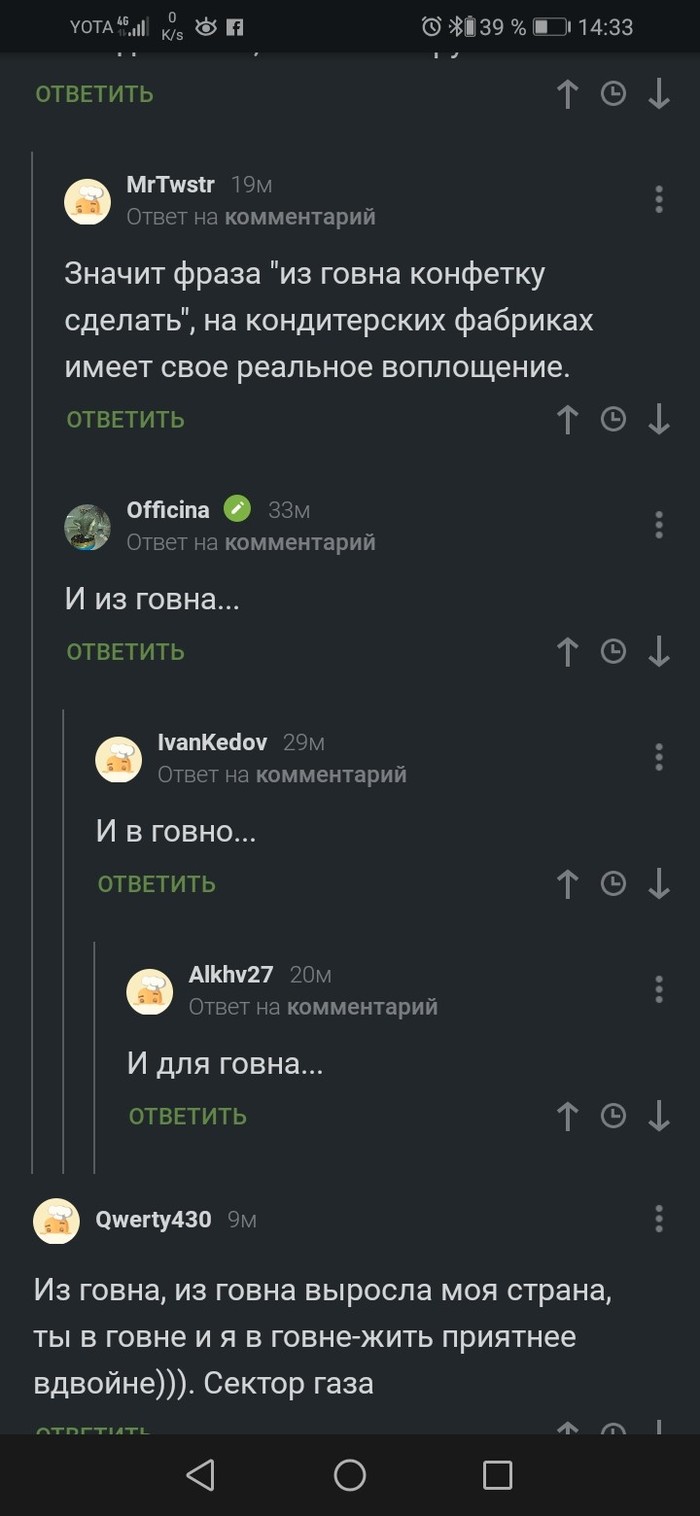Open IvanKedov's profile

(212, 742)
